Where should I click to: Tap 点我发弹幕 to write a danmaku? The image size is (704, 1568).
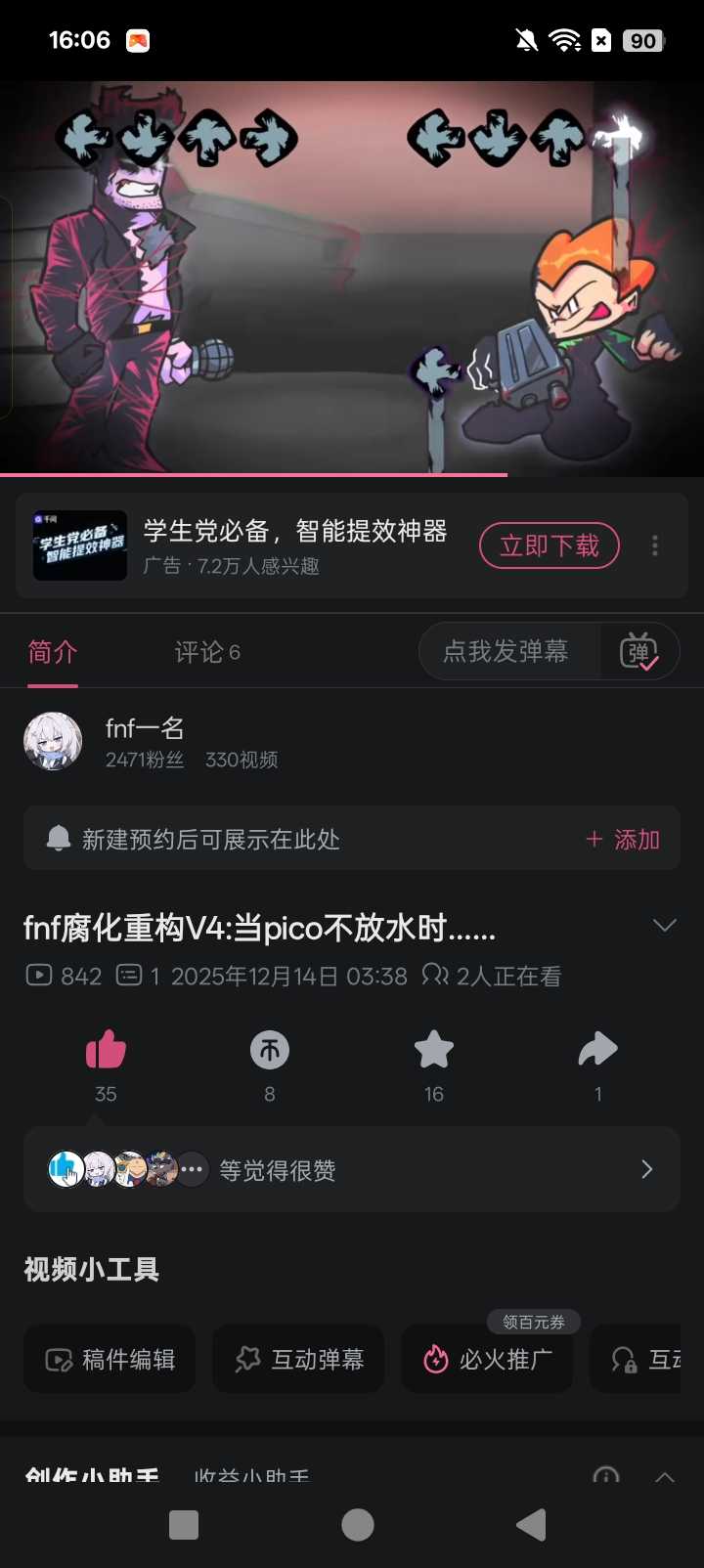pyautogui.click(x=506, y=652)
